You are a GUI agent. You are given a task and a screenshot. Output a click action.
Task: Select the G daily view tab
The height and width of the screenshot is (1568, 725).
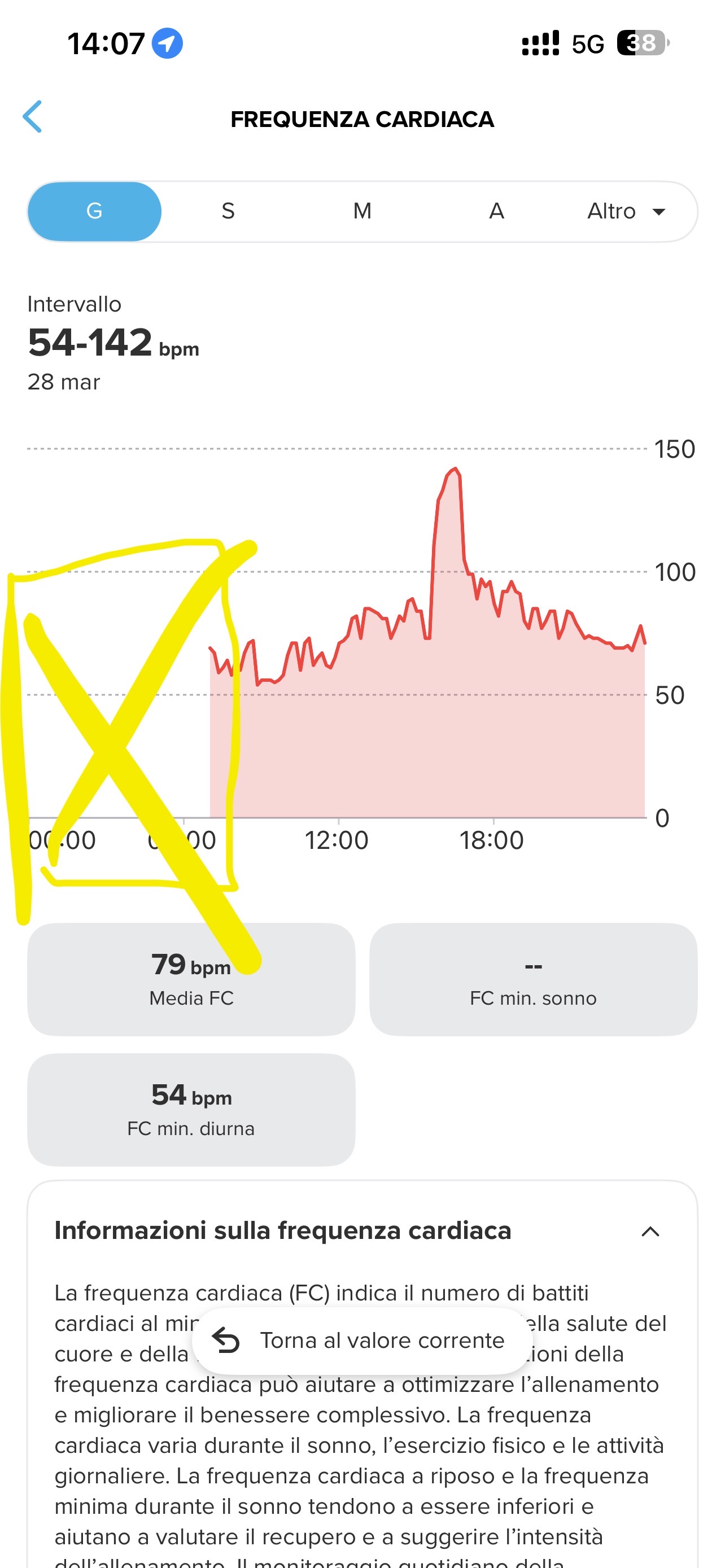click(x=94, y=211)
